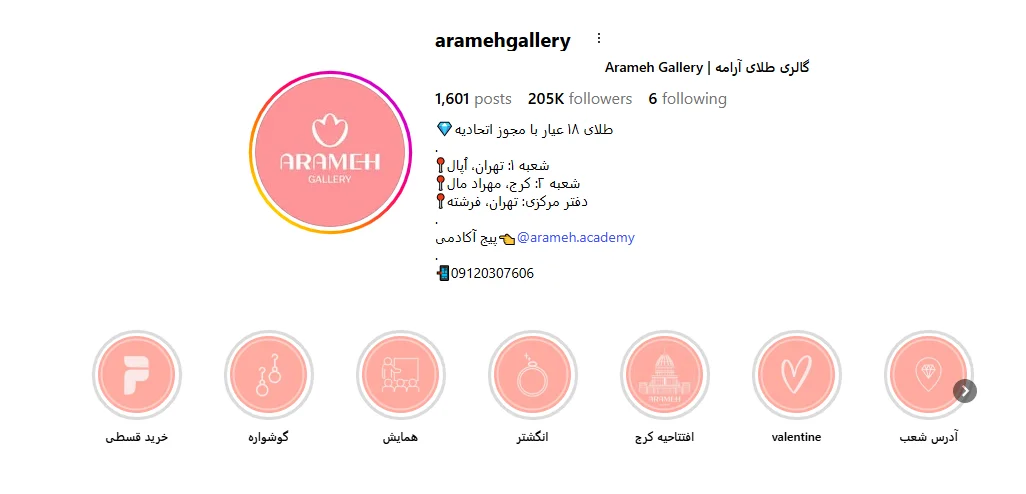Open the following list
This screenshot has width=1026, height=494.
[x=687, y=99]
